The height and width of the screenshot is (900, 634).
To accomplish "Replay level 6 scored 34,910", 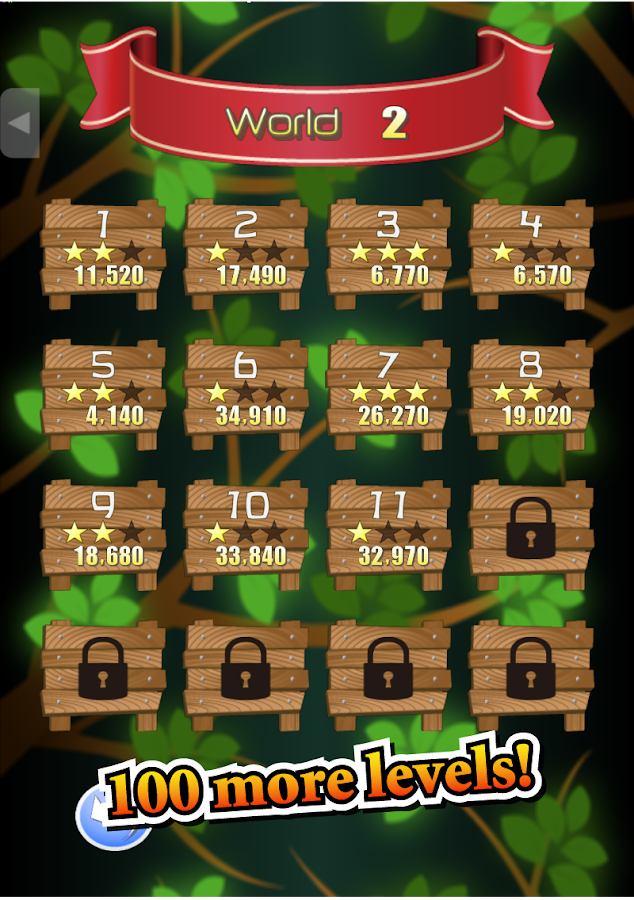I will pos(246,388).
